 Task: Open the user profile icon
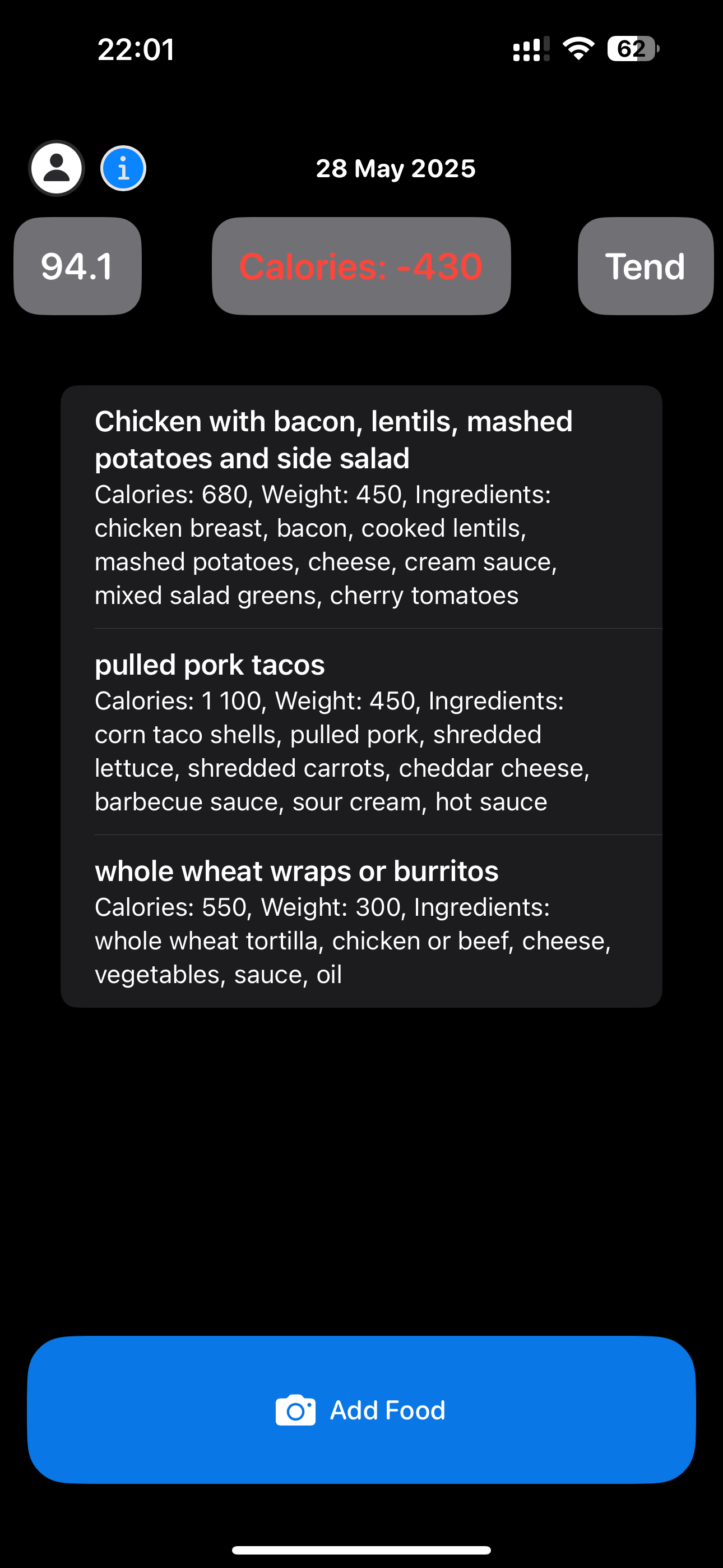click(57, 169)
